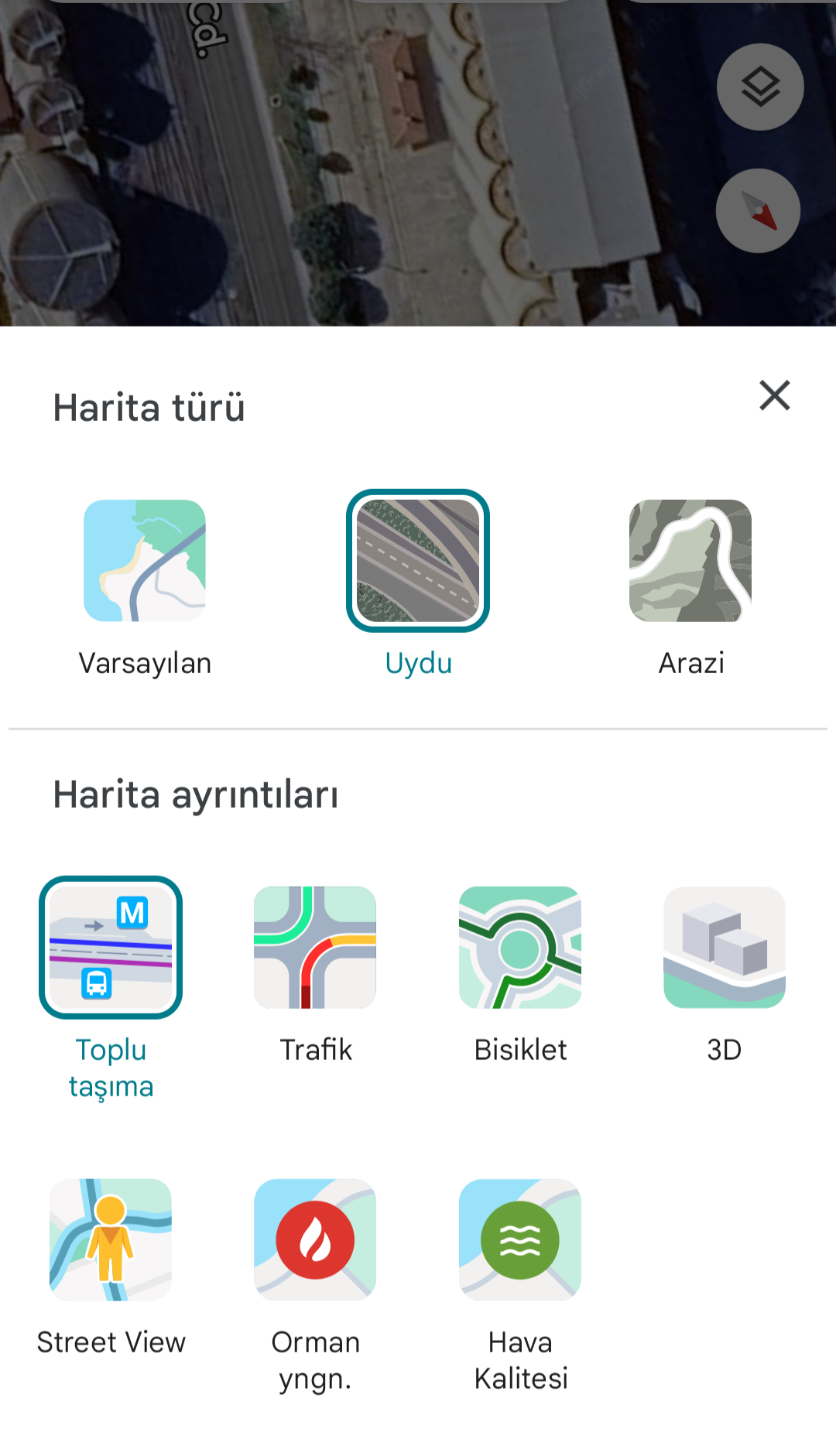Viewport: 836px width, 1456px height.
Task: Choose the Uydu satellite map type
Action: (418, 561)
